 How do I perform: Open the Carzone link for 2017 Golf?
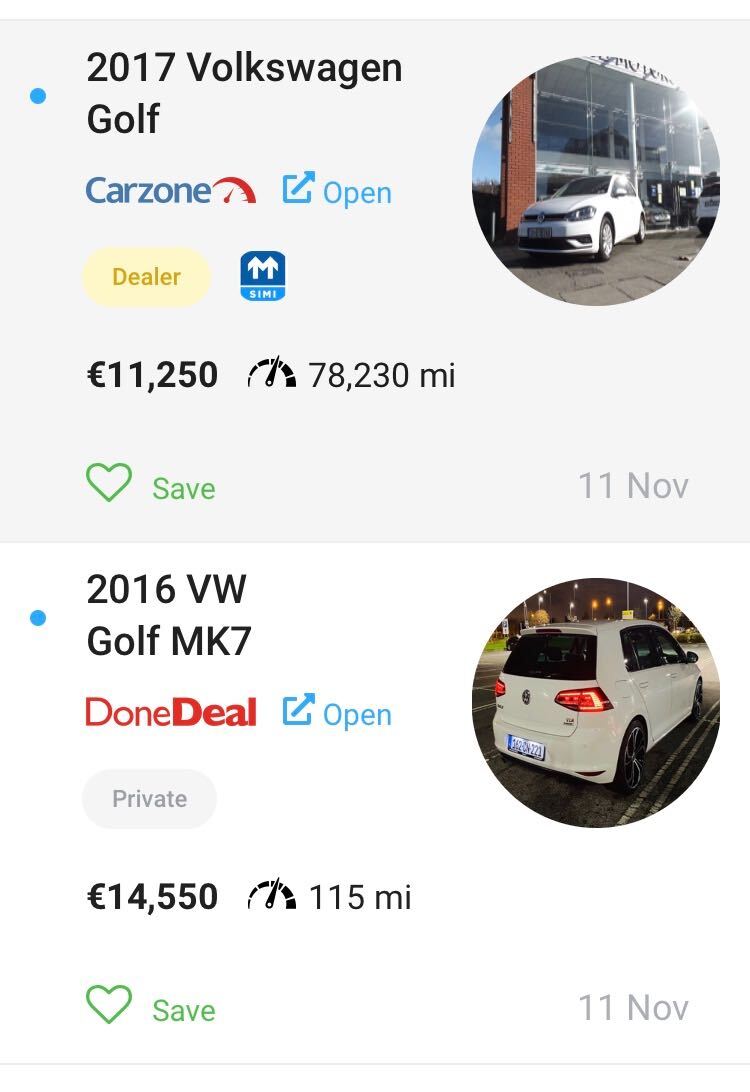tap(337, 190)
